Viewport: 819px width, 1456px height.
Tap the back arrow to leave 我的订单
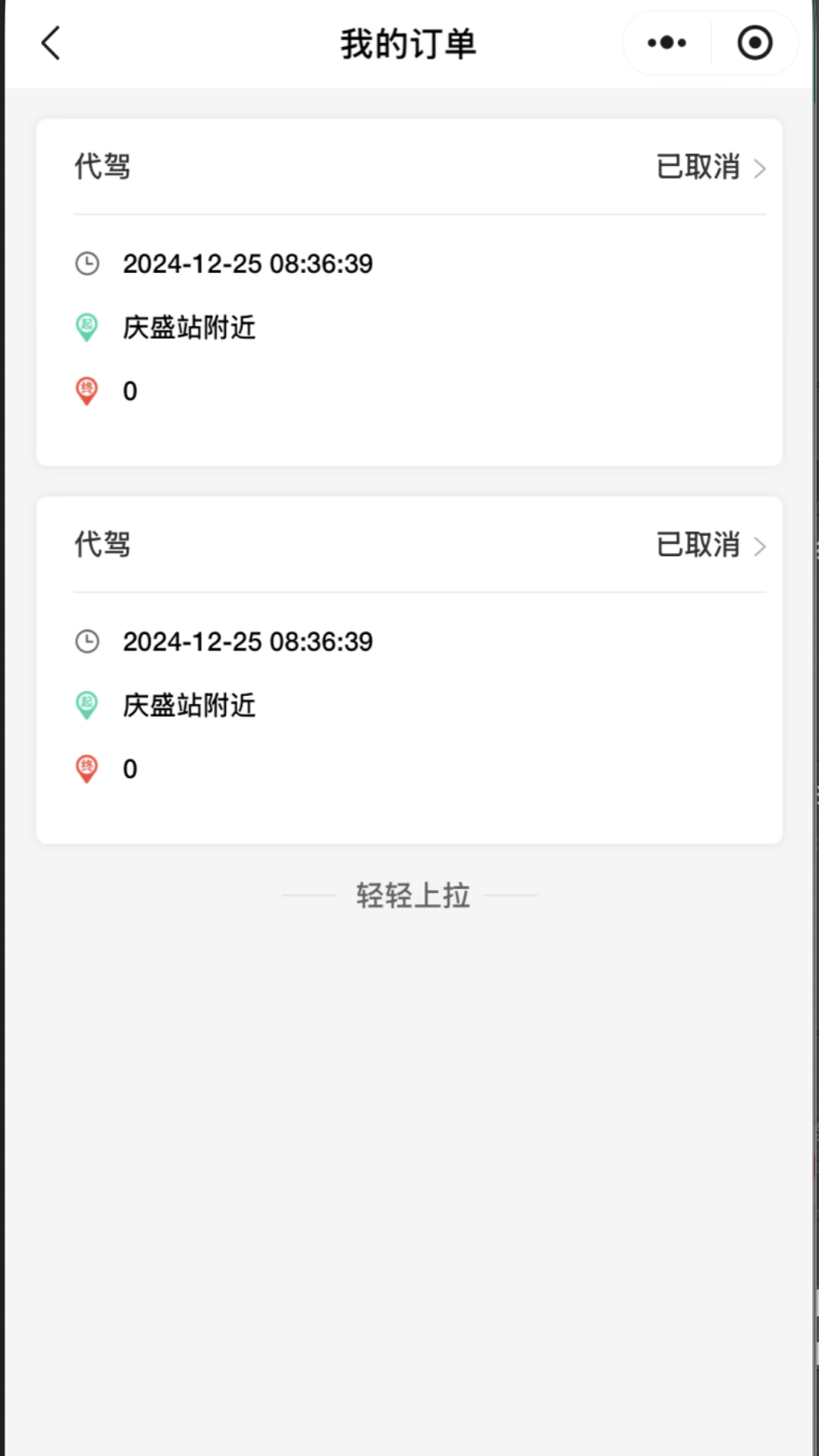click(50, 43)
